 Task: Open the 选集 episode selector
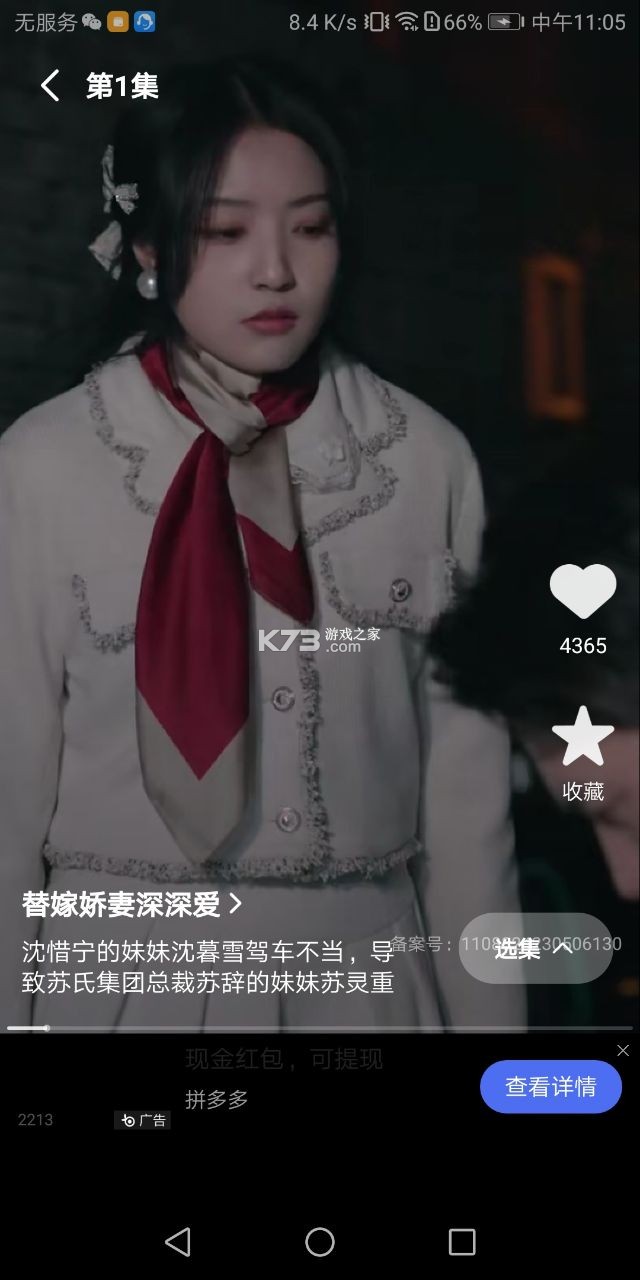point(535,948)
